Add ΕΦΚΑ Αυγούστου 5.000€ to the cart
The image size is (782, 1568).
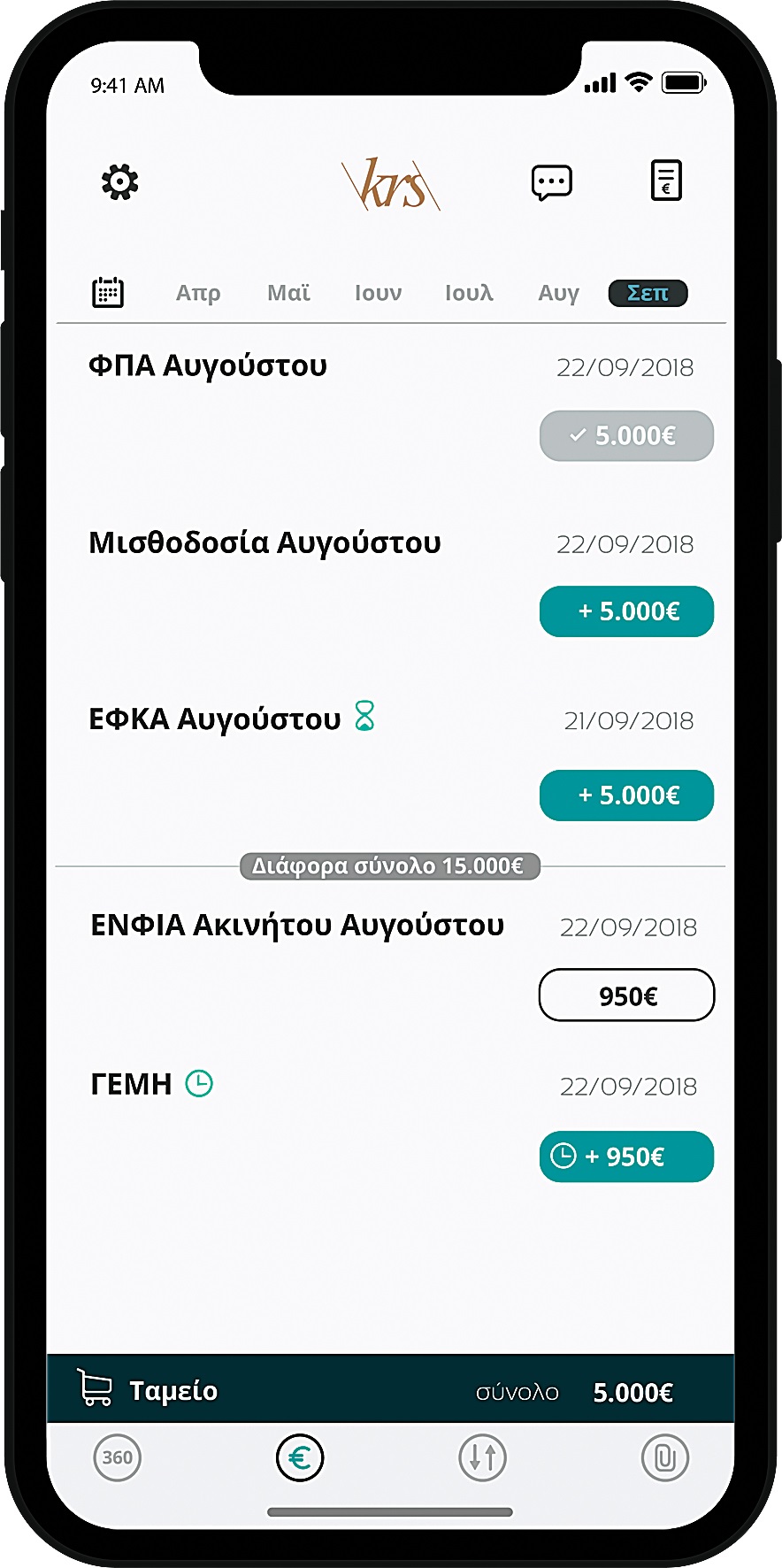626,796
